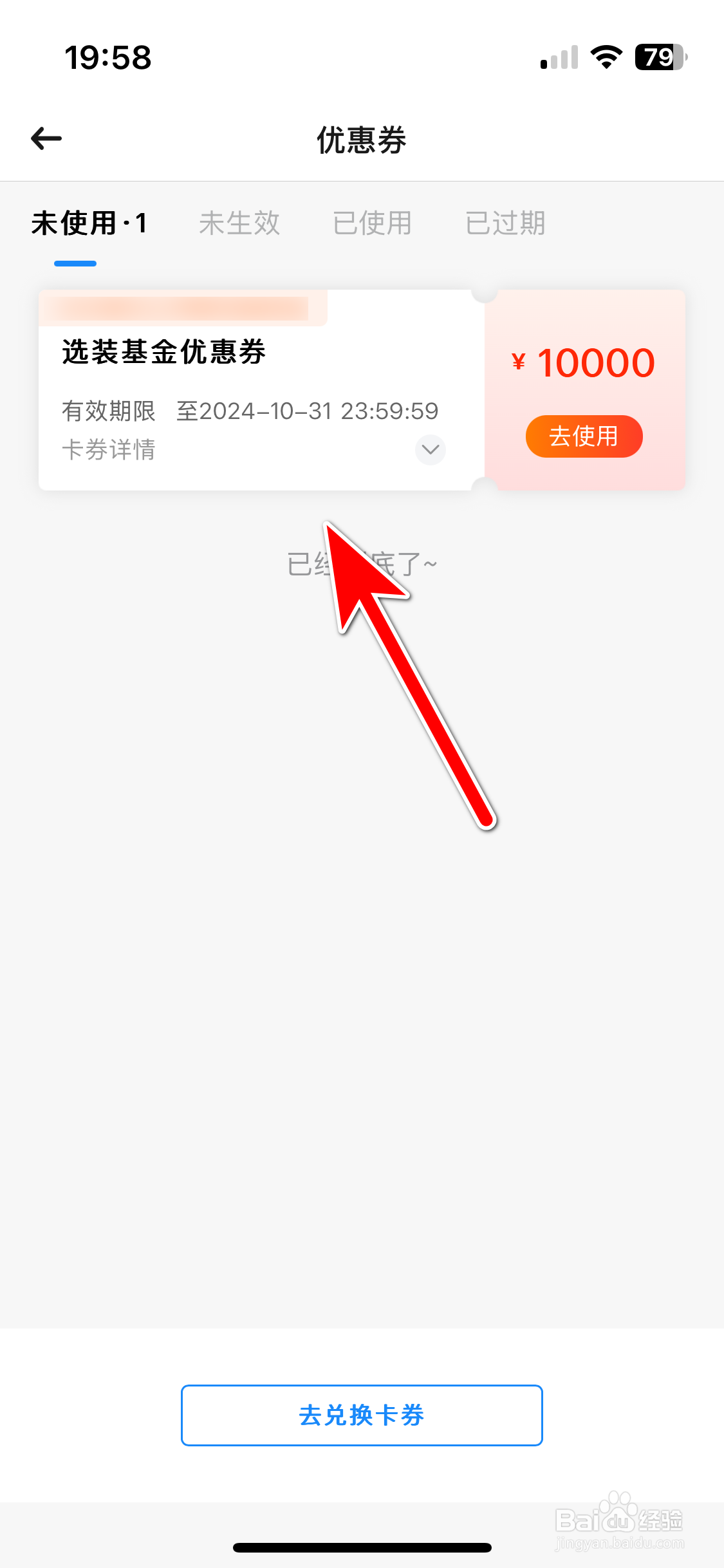
Task: Open the 已过期 expired coupons tab
Action: pos(505,223)
